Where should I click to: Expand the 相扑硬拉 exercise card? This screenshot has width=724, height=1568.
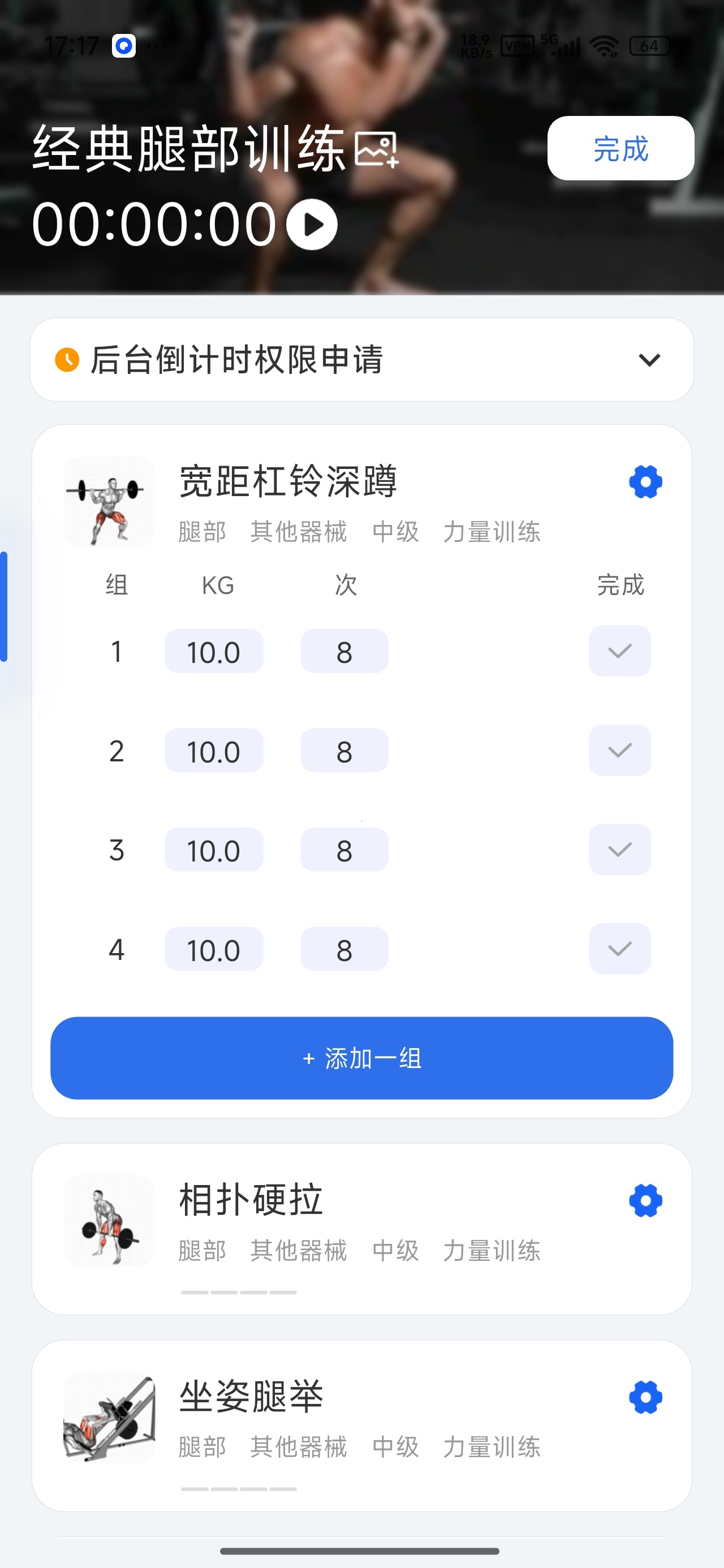coord(361,1229)
